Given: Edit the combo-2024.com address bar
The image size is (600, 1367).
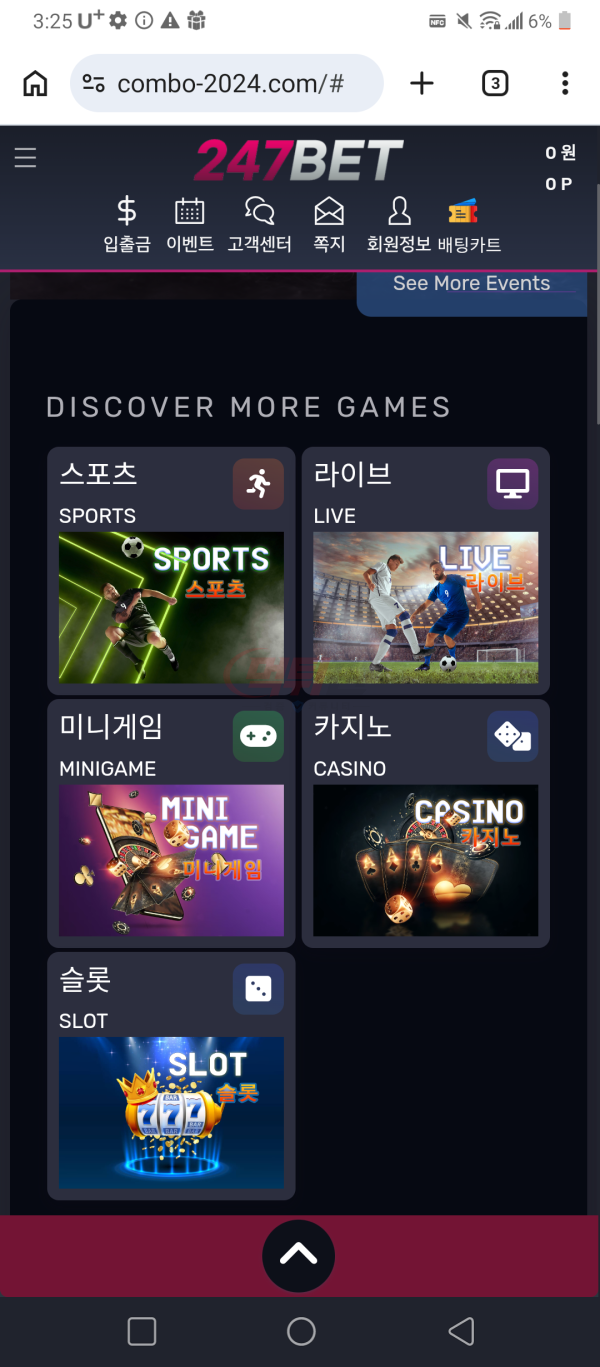Looking at the screenshot, I should 227,83.
